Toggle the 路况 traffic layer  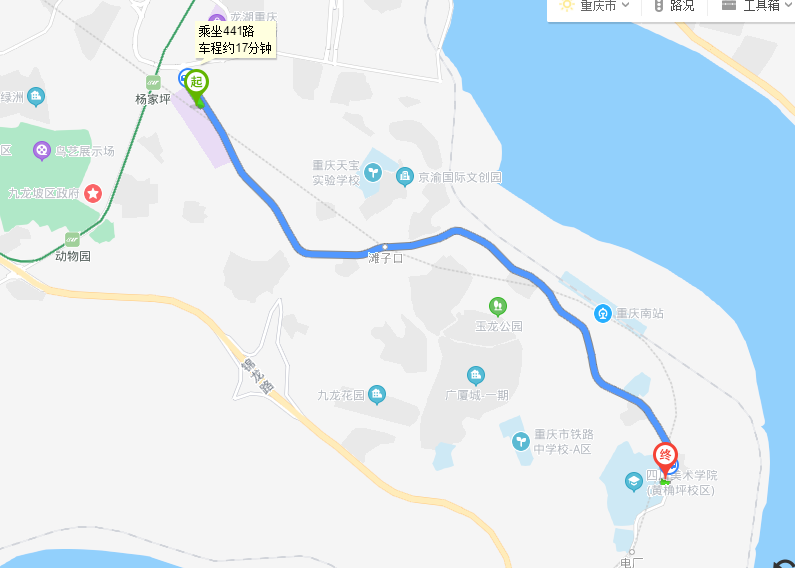(674, 6)
